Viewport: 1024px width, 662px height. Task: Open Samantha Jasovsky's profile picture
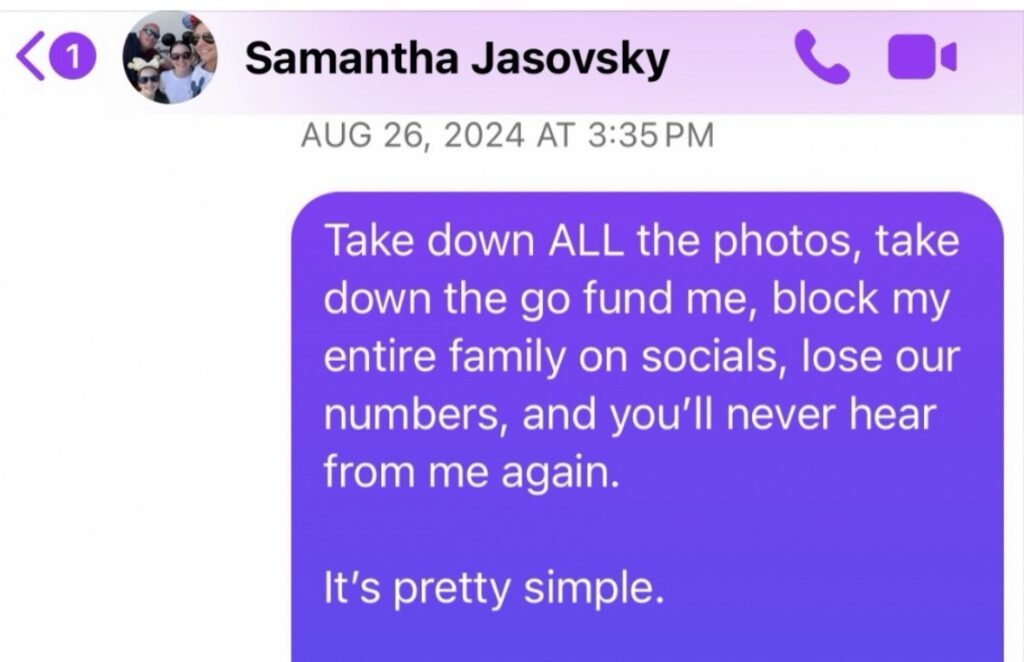170,58
